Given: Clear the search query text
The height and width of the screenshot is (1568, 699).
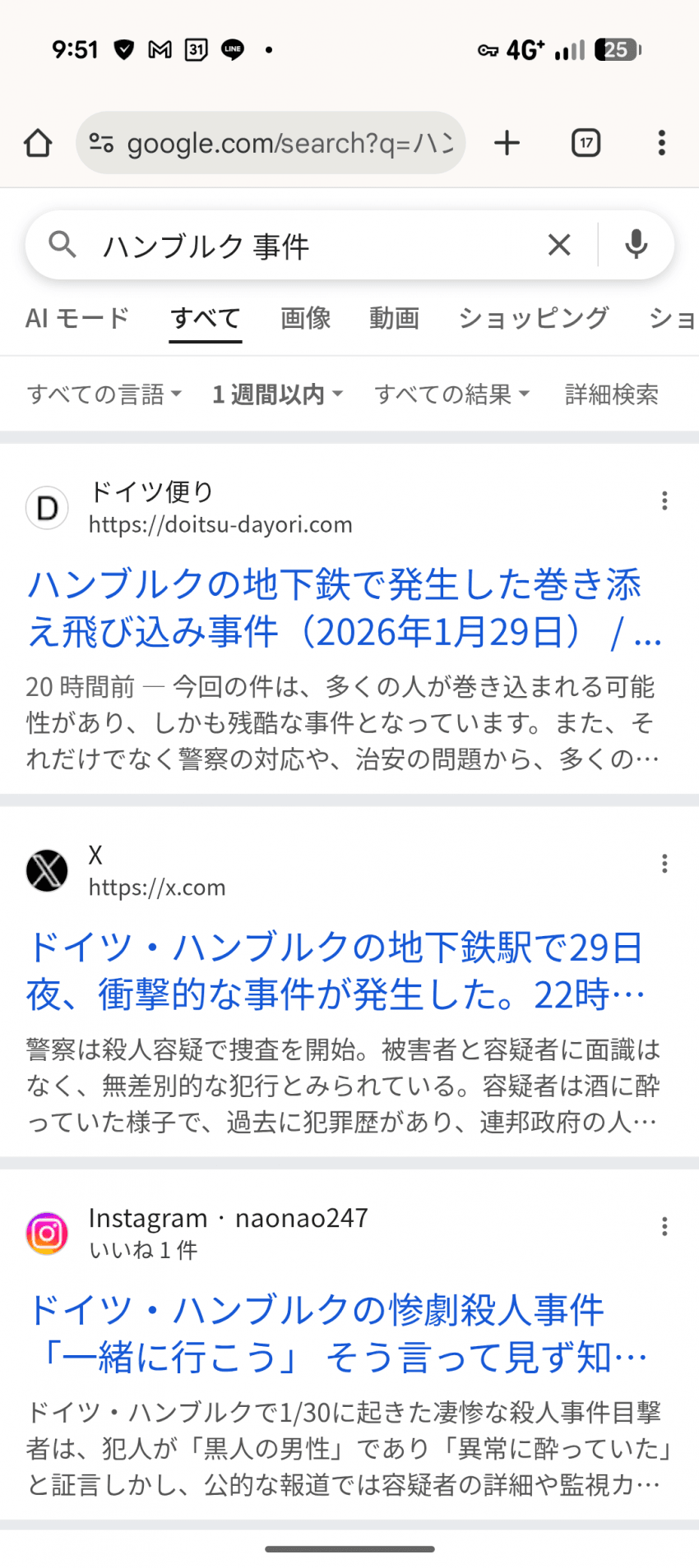Looking at the screenshot, I should click(x=559, y=245).
